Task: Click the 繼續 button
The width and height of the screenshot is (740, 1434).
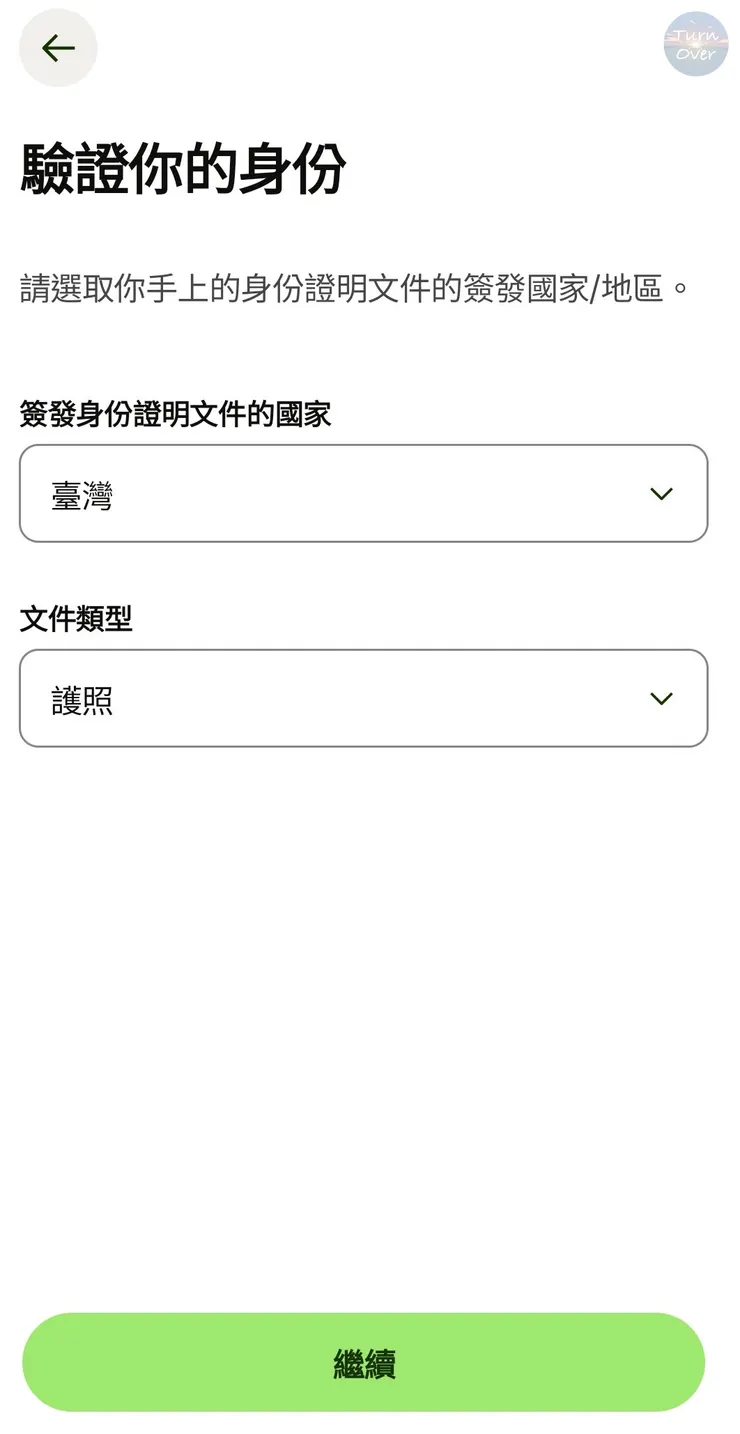Action: 363,1362
